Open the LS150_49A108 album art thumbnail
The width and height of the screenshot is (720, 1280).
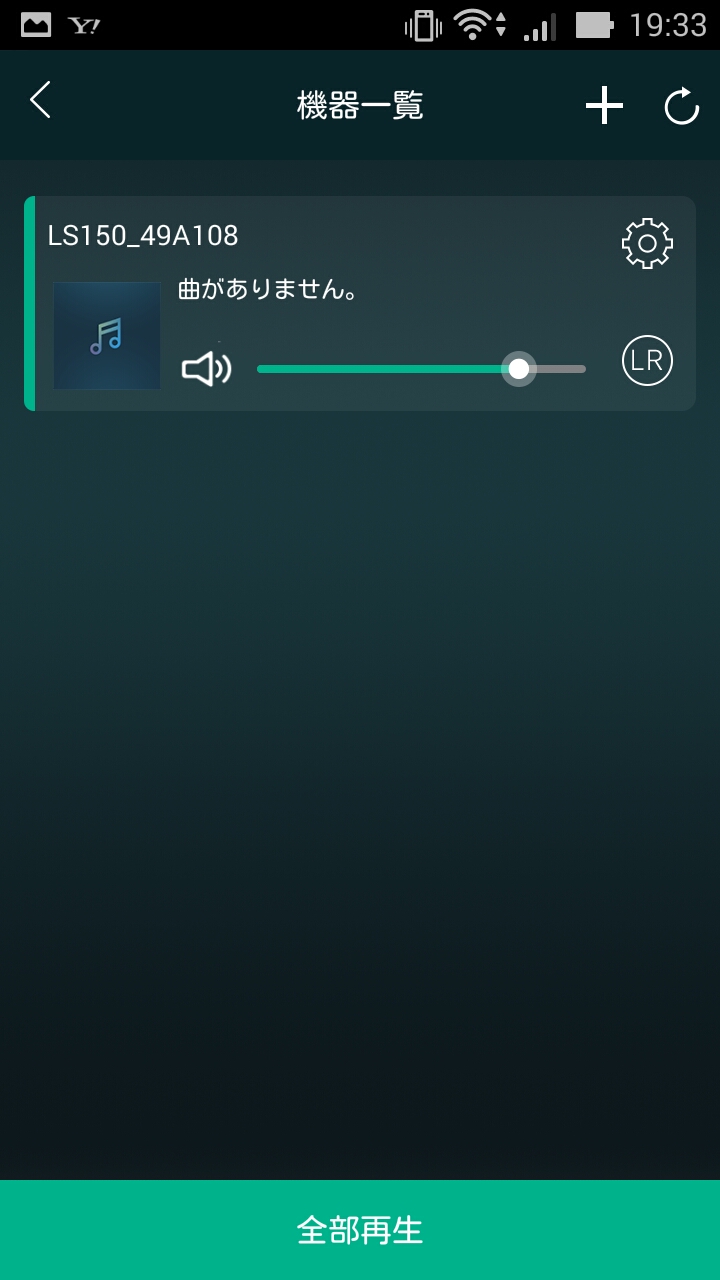[107, 336]
